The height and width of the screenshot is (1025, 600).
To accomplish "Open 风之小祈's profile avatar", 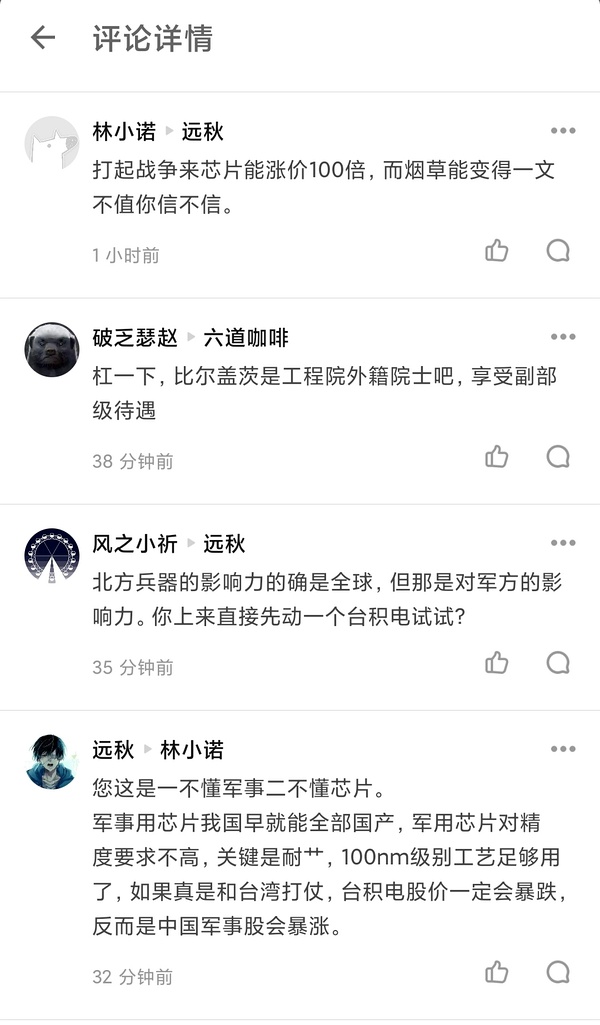I will point(51,555).
